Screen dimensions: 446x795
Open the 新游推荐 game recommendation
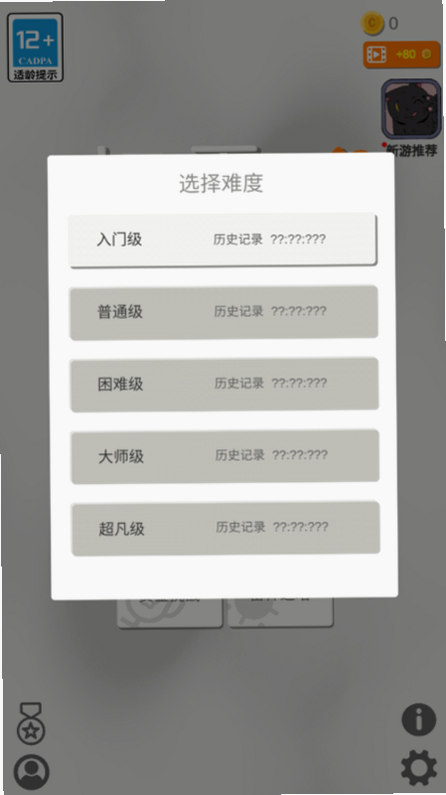[x=411, y=118]
